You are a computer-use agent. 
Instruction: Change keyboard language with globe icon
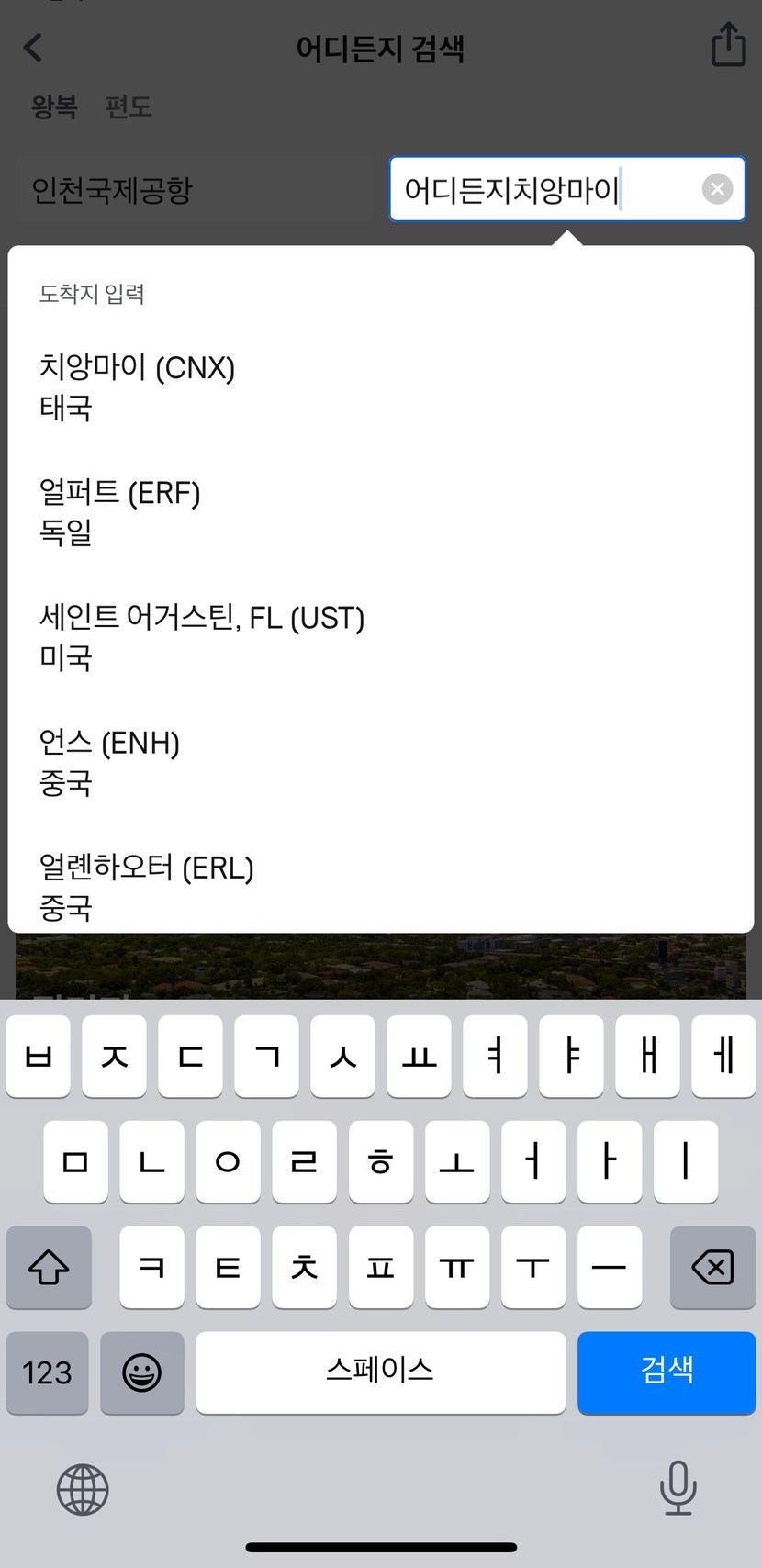tap(83, 1489)
